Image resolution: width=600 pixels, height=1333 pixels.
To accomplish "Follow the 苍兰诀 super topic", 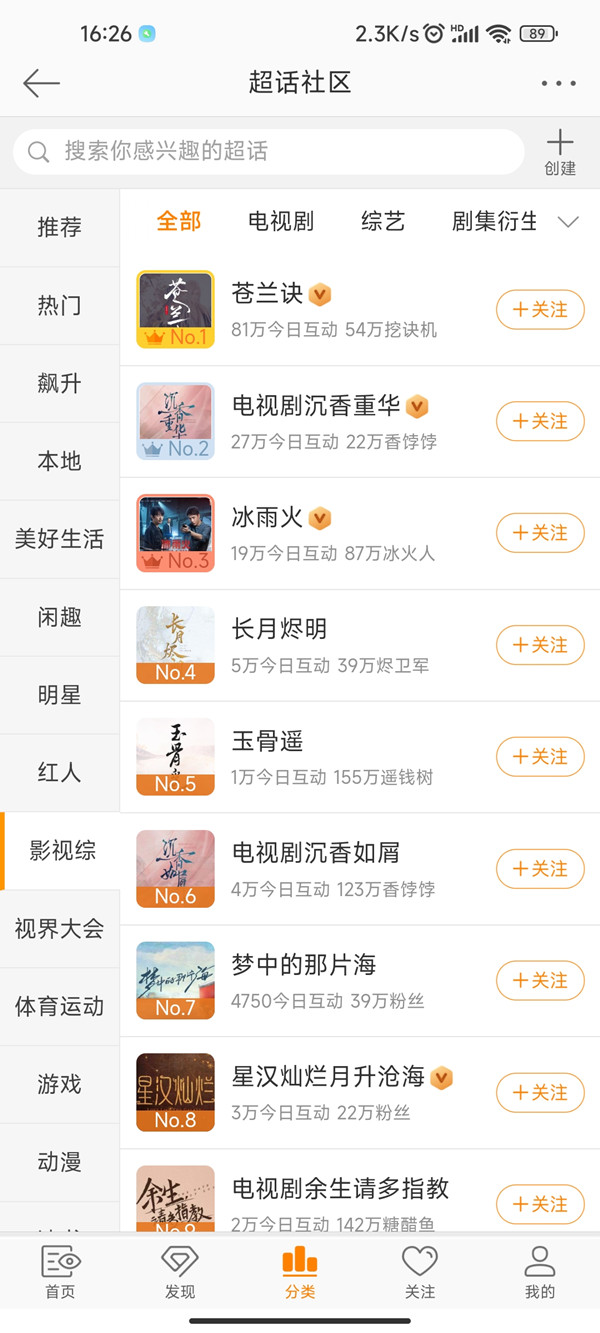I will [540, 310].
